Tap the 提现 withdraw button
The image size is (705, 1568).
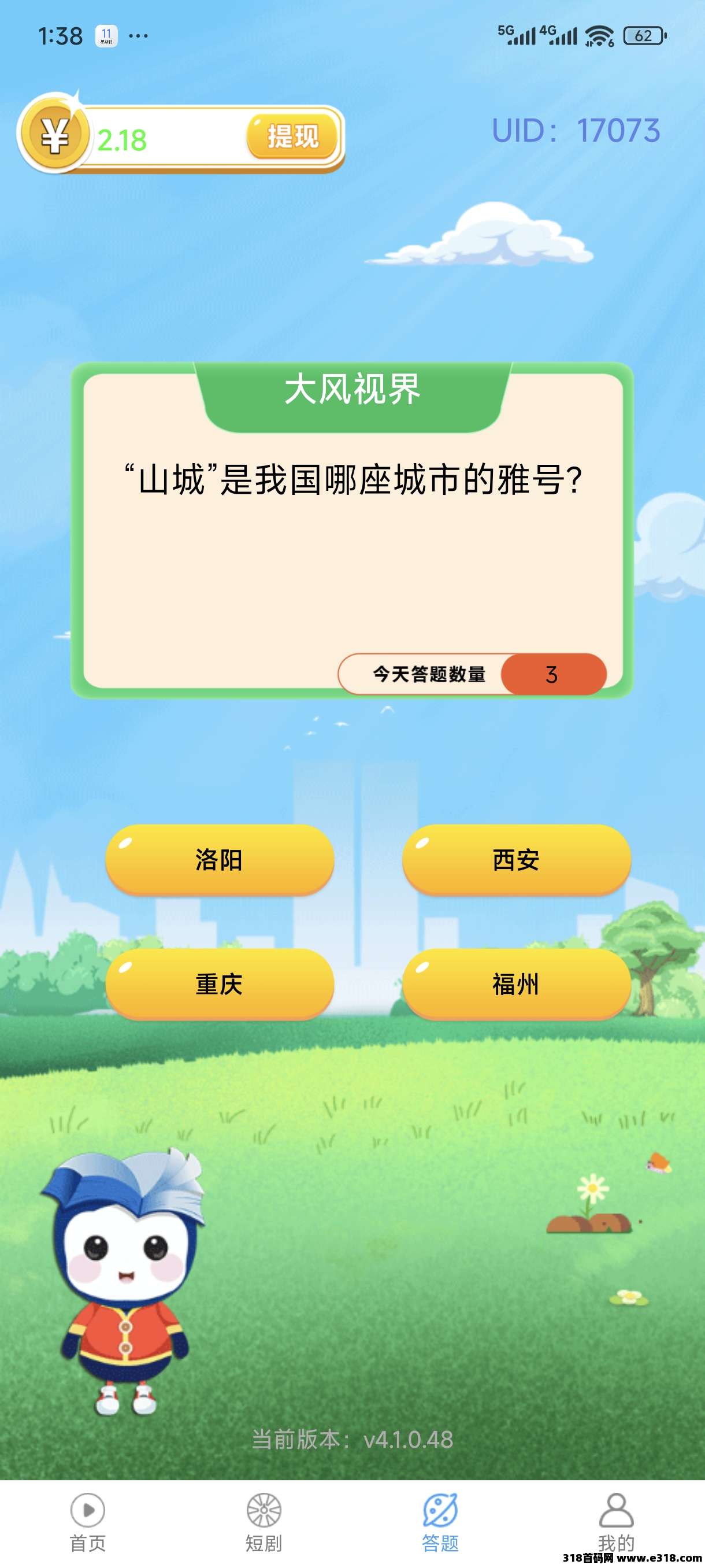tap(292, 136)
